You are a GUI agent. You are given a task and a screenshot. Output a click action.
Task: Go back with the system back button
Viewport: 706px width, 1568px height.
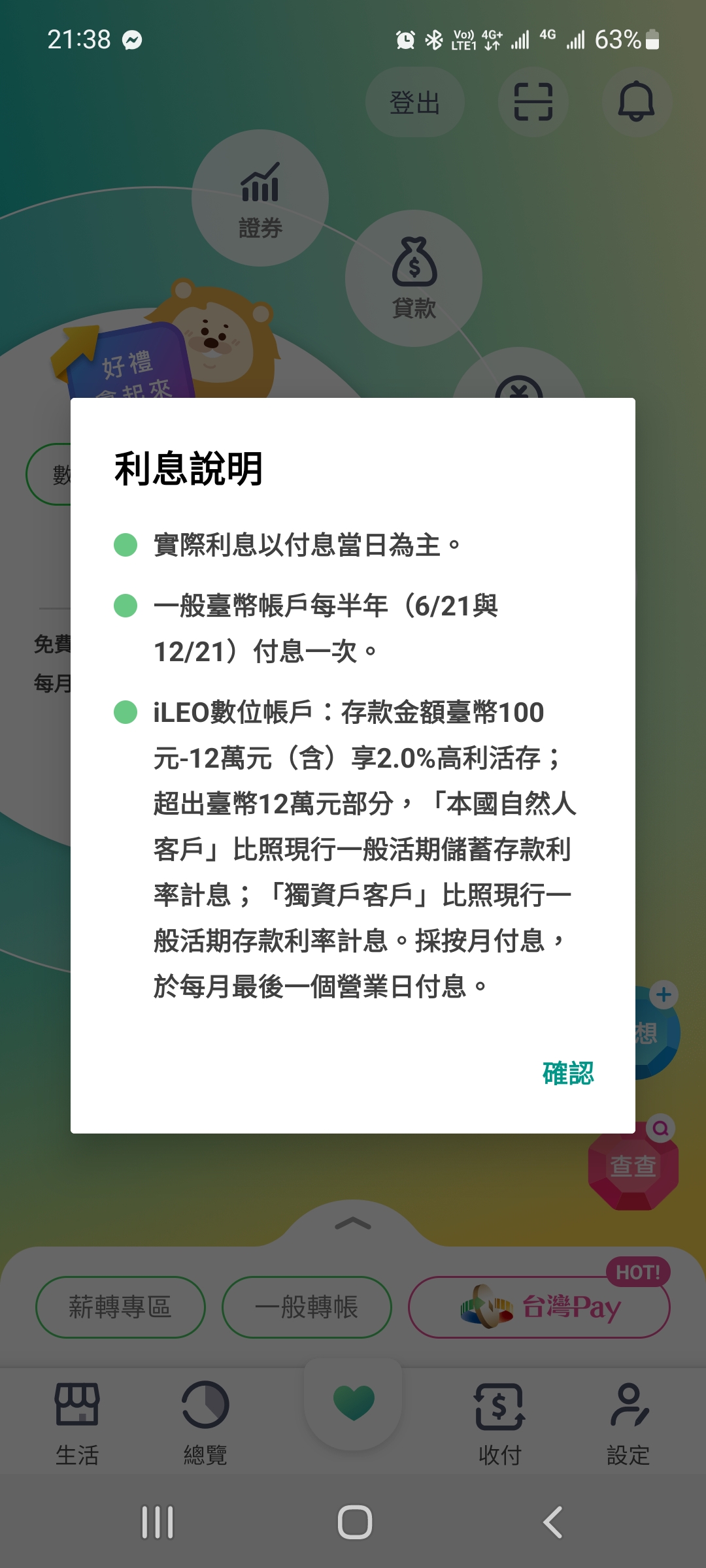[x=553, y=1522]
